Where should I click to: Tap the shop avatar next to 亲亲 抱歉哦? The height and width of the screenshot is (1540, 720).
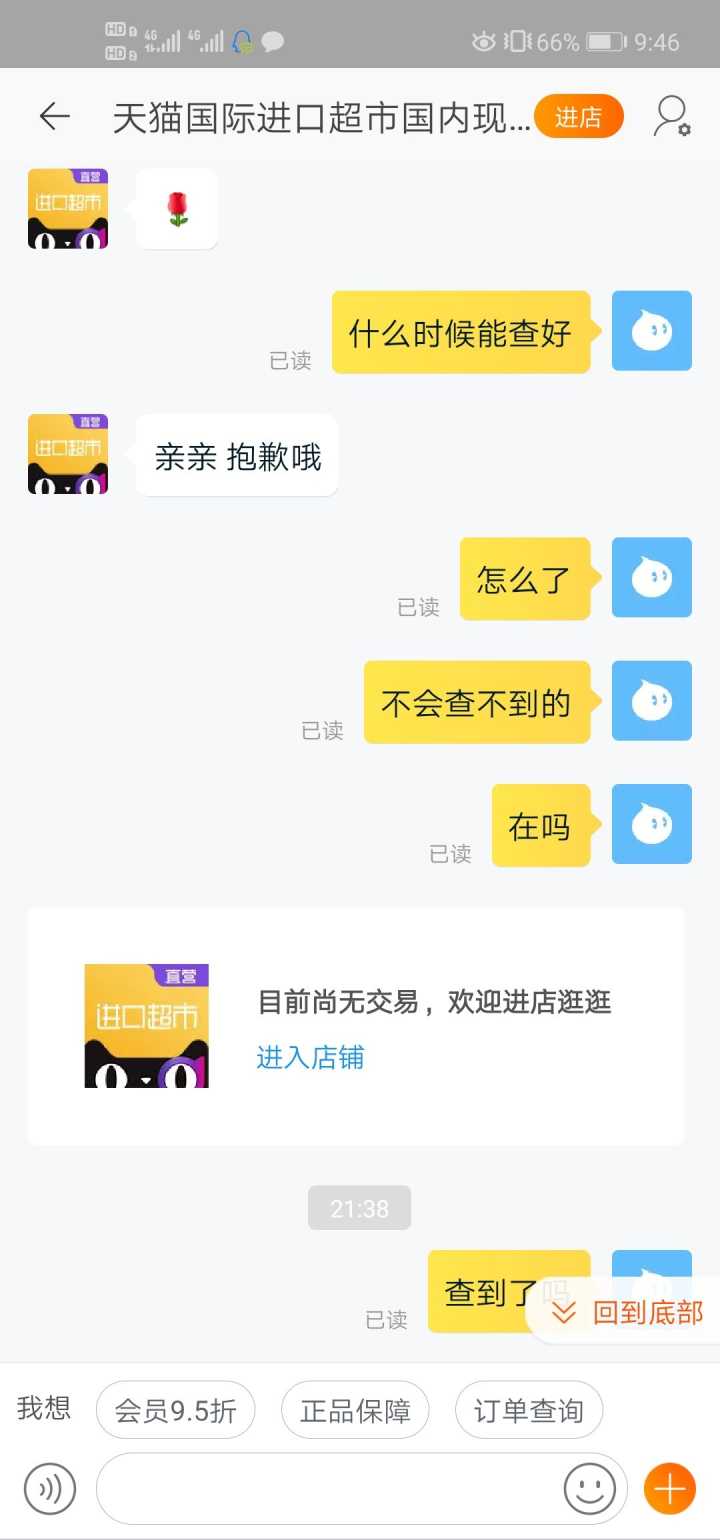point(68,455)
